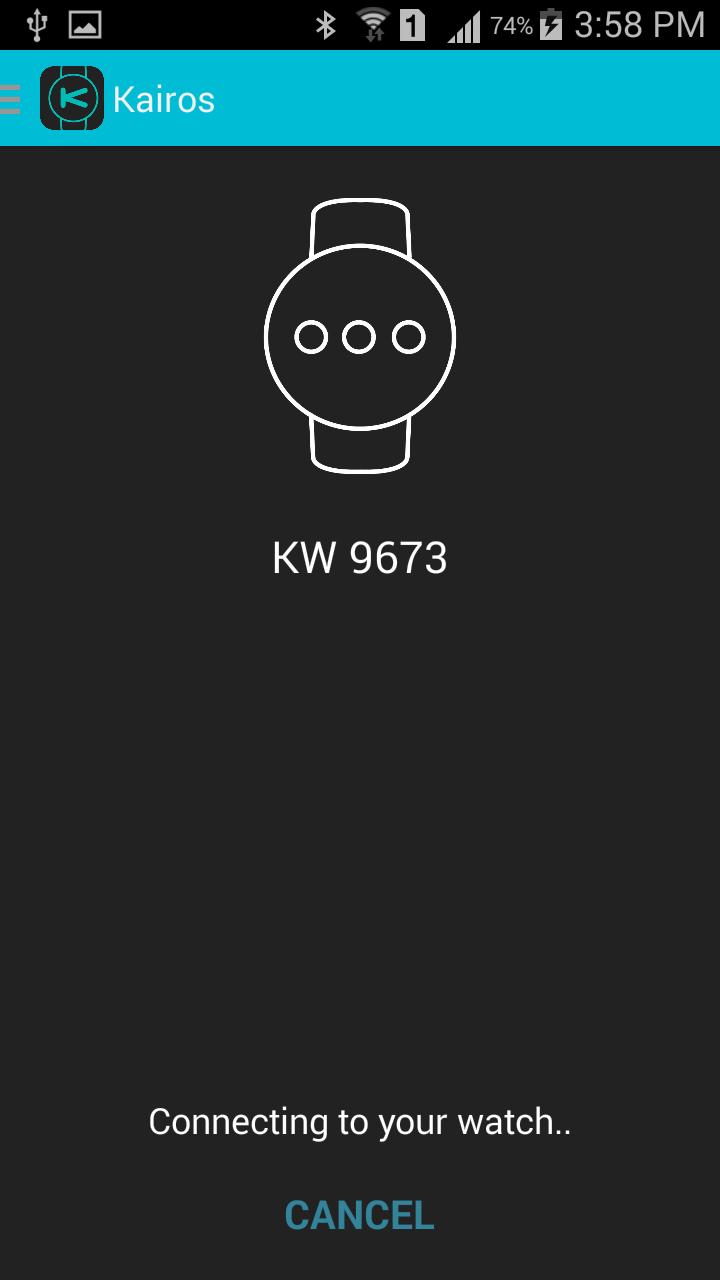Tap the KW 9673 device name

click(359, 558)
